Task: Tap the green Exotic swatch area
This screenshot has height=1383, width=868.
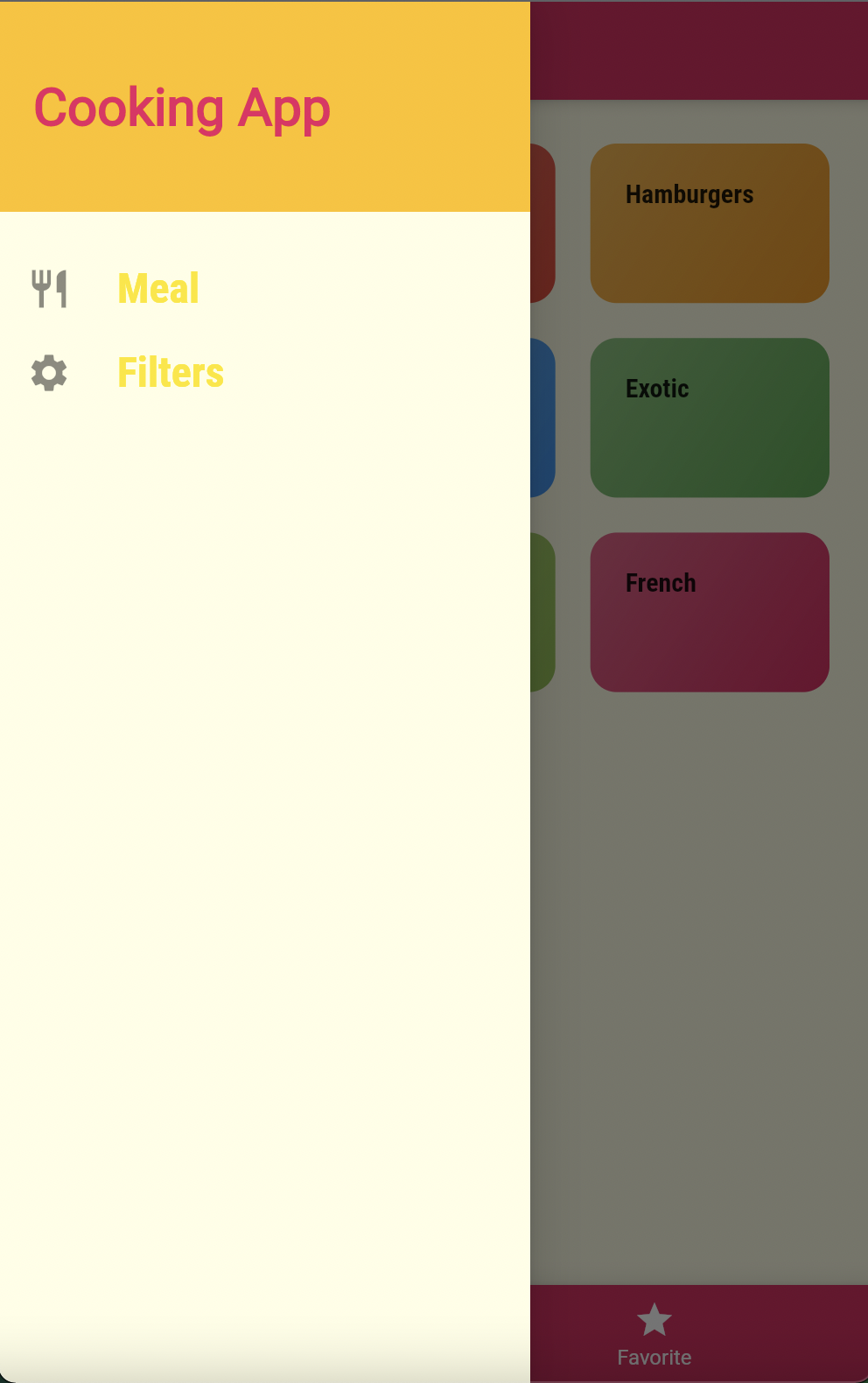Action: [710, 446]
